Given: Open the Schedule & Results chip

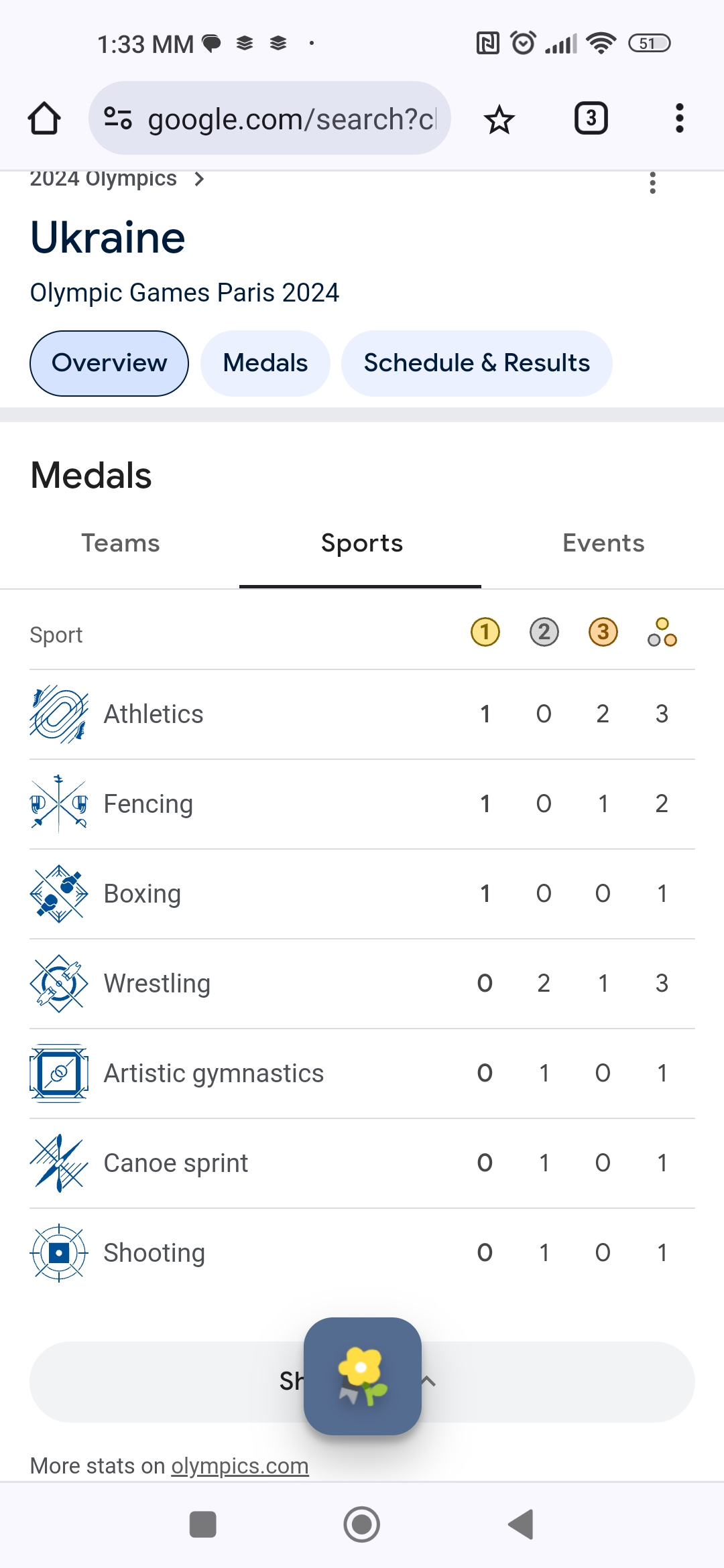Looking at the screenshot, I should [477, 363].
